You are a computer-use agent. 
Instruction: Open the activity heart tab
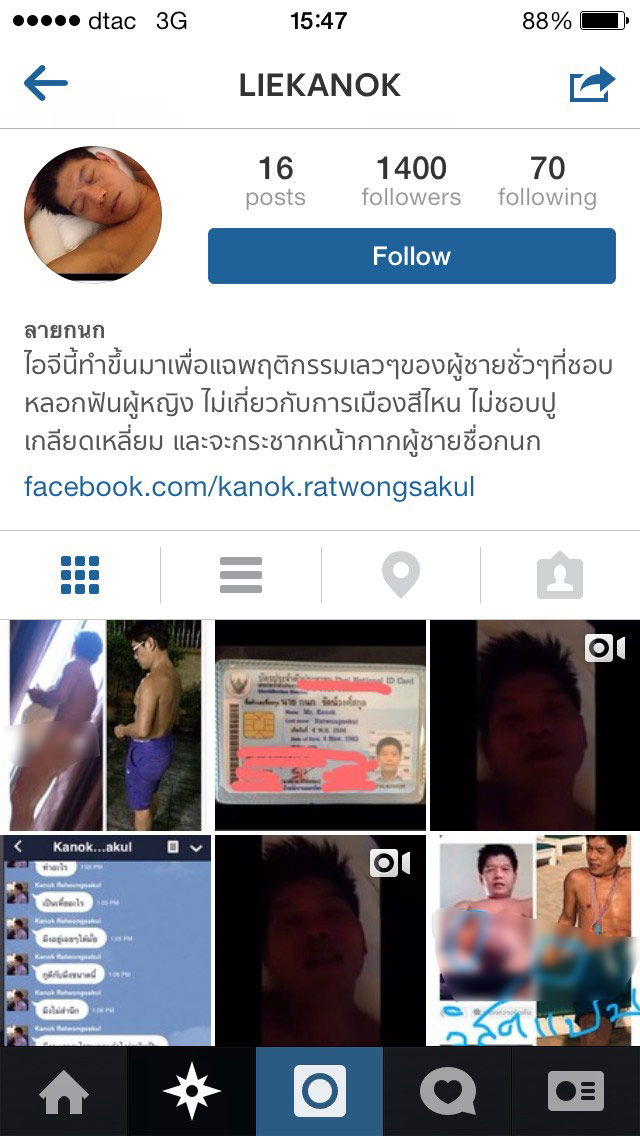[447, 1091]
